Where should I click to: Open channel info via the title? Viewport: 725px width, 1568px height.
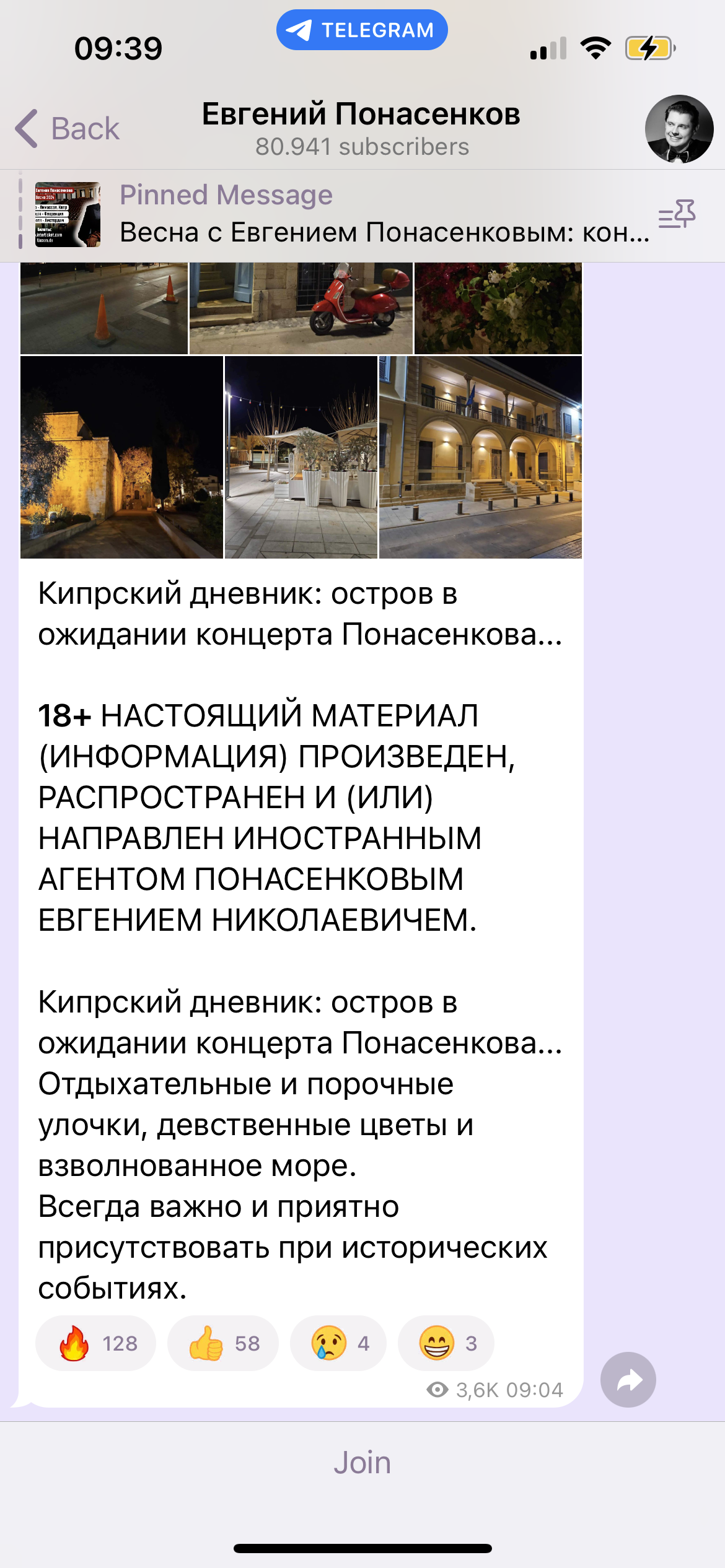pos(362,129)
